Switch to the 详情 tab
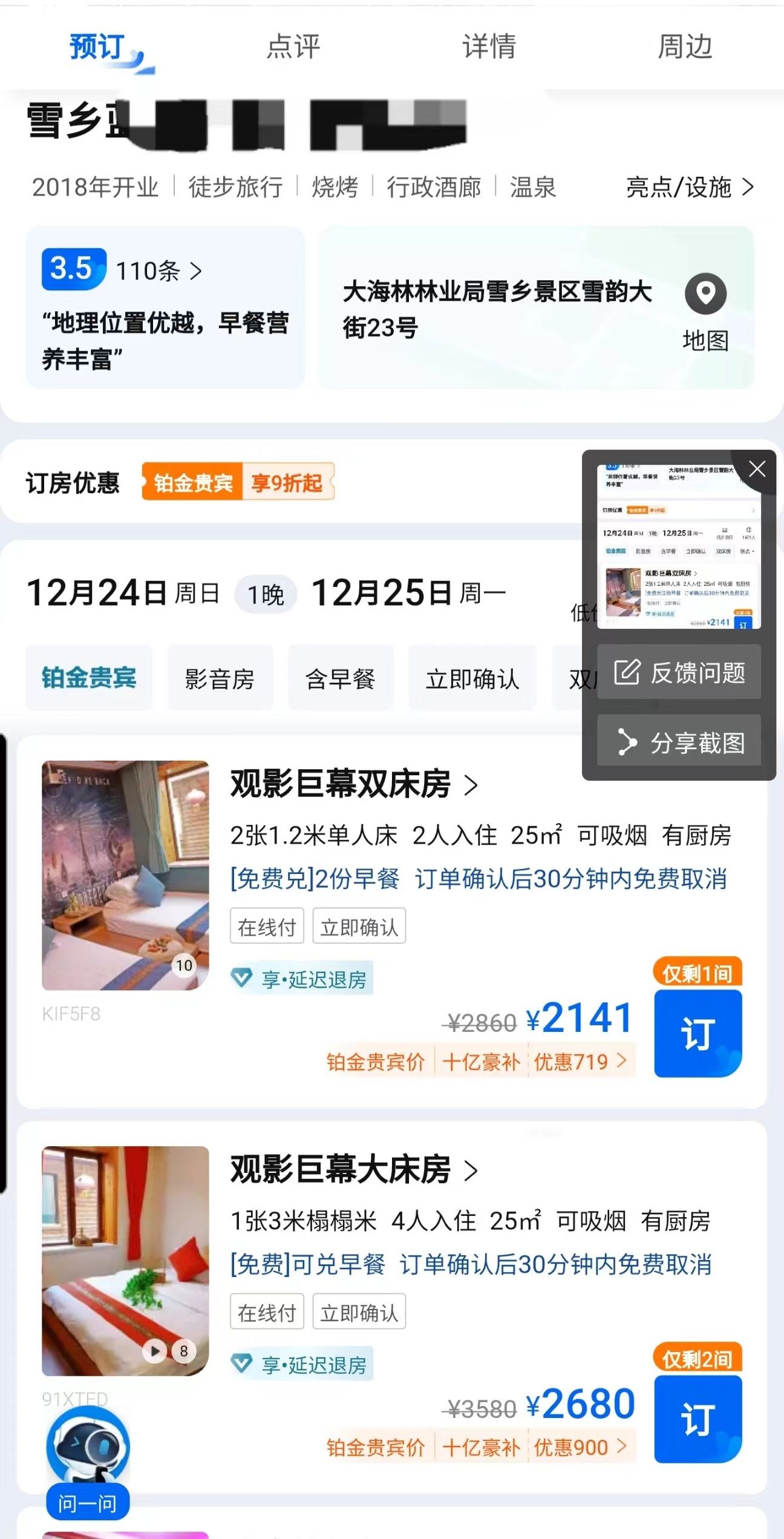 pyautogui.click(x=489, y=47)
